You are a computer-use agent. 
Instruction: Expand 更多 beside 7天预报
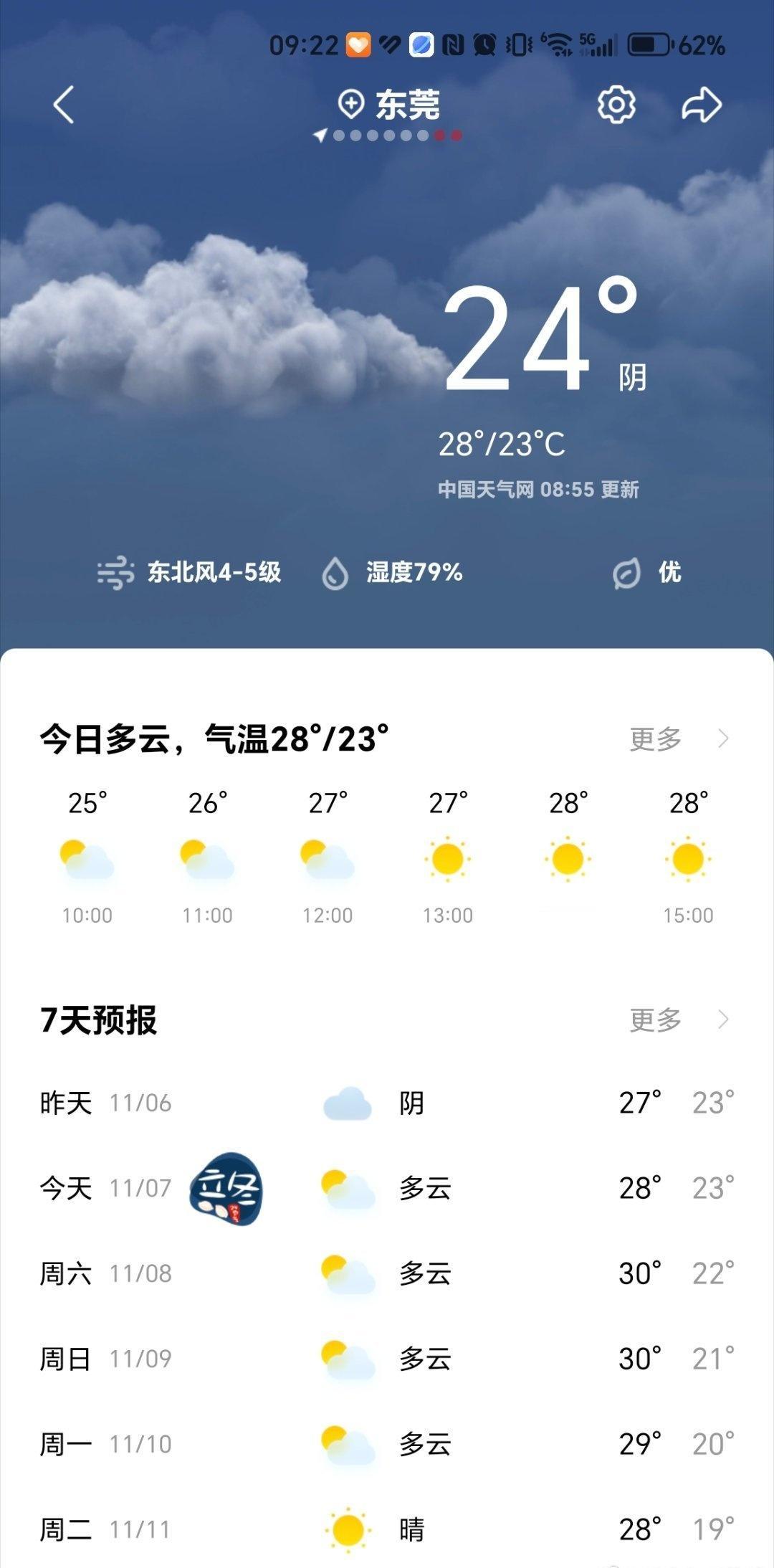[654, 1017]
